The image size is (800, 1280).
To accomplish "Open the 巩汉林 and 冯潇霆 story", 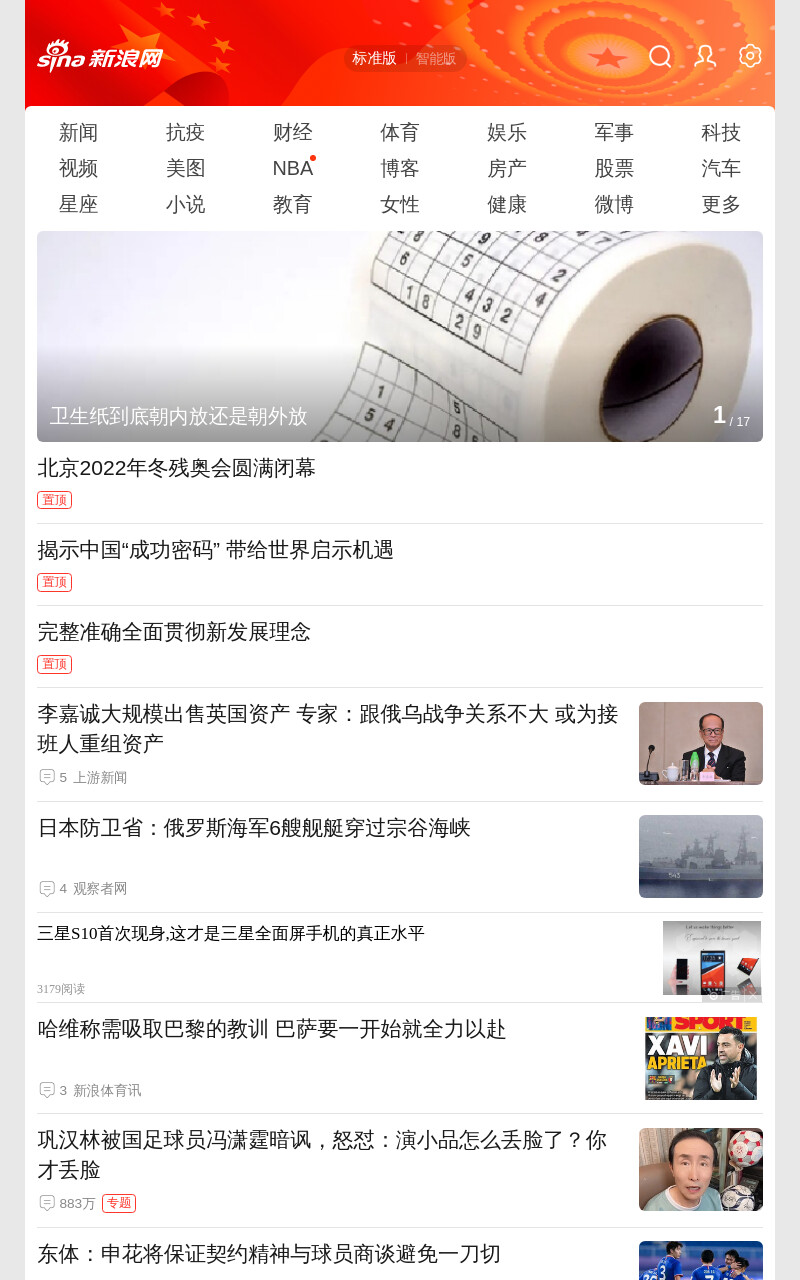I will [x=400, y=1170].
